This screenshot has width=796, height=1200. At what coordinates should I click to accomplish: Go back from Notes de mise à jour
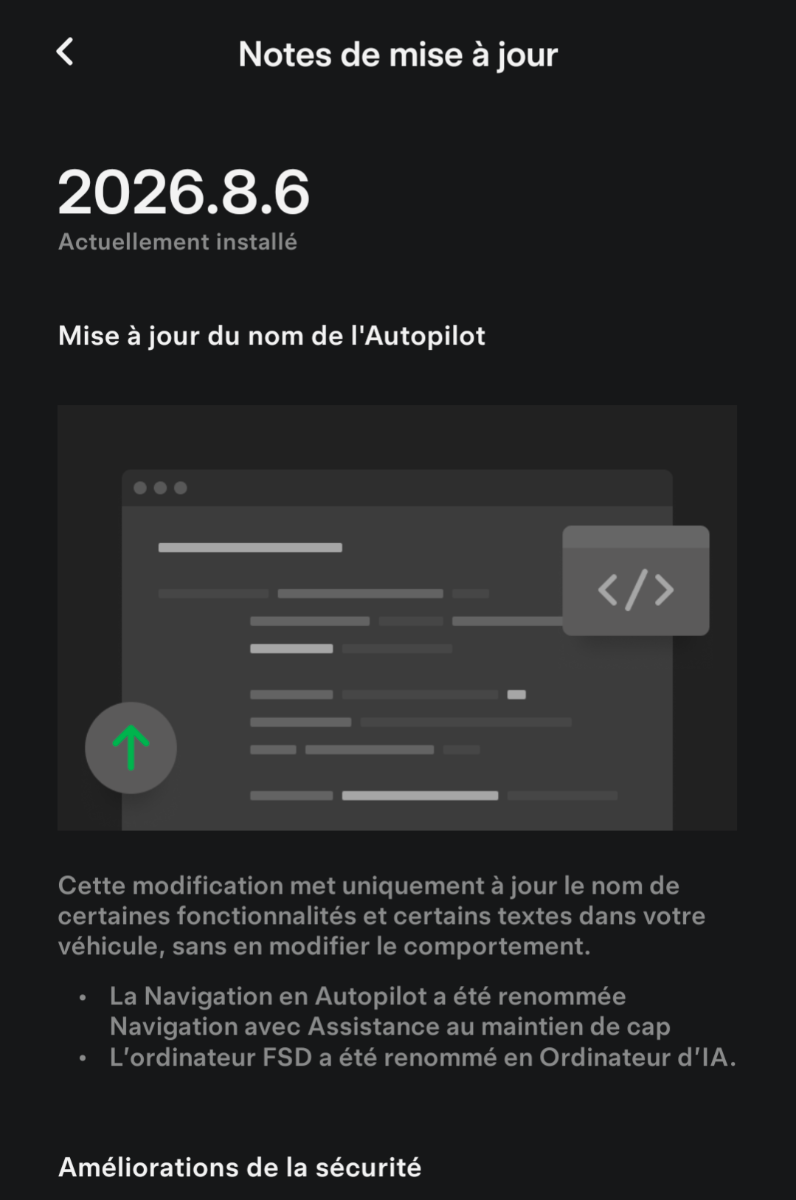click(65, 52)
